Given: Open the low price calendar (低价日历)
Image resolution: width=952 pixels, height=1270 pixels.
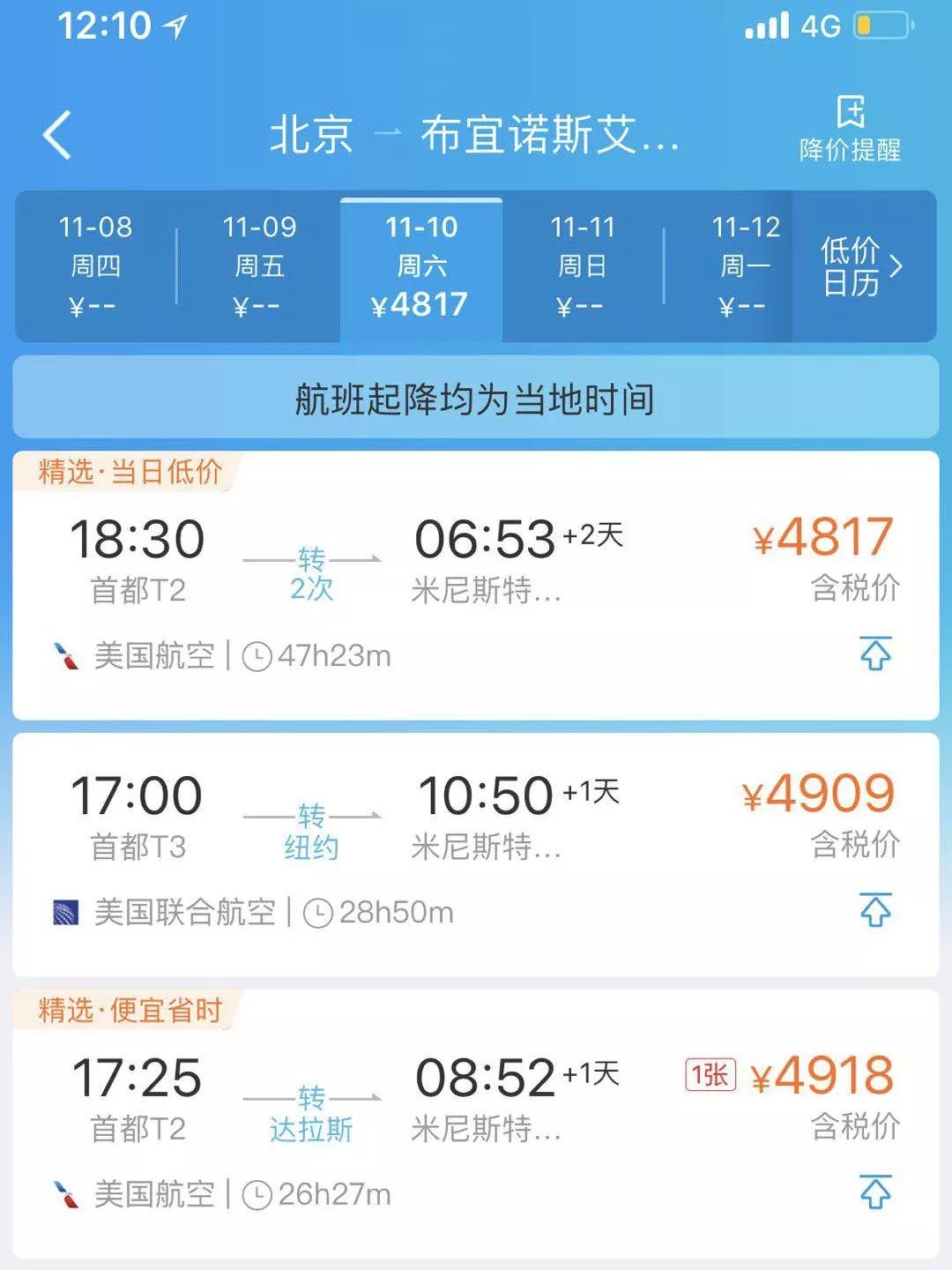Looking at the screenshot, I should coord(862,266).
